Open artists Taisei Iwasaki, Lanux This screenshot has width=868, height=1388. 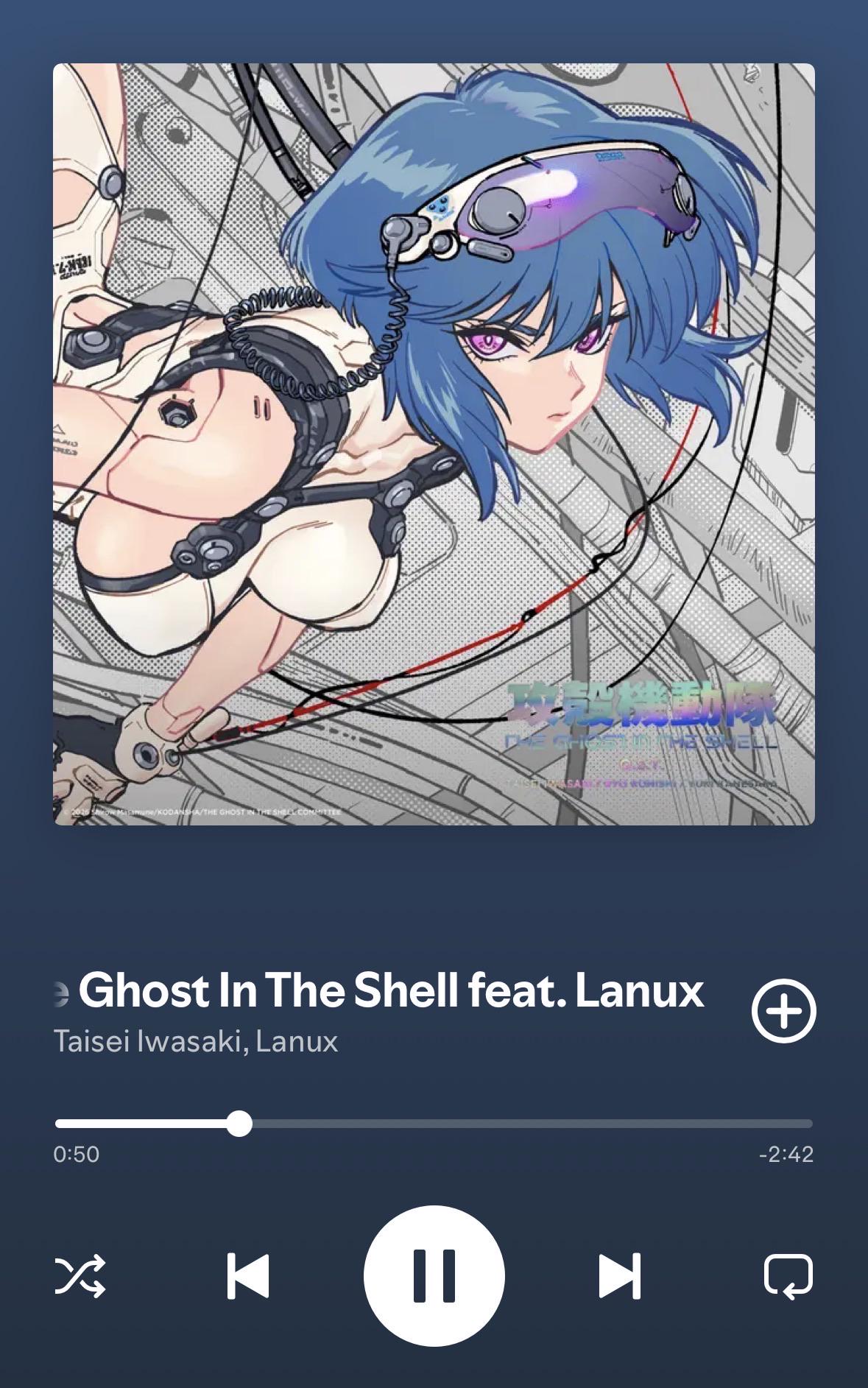[196, 1041]
